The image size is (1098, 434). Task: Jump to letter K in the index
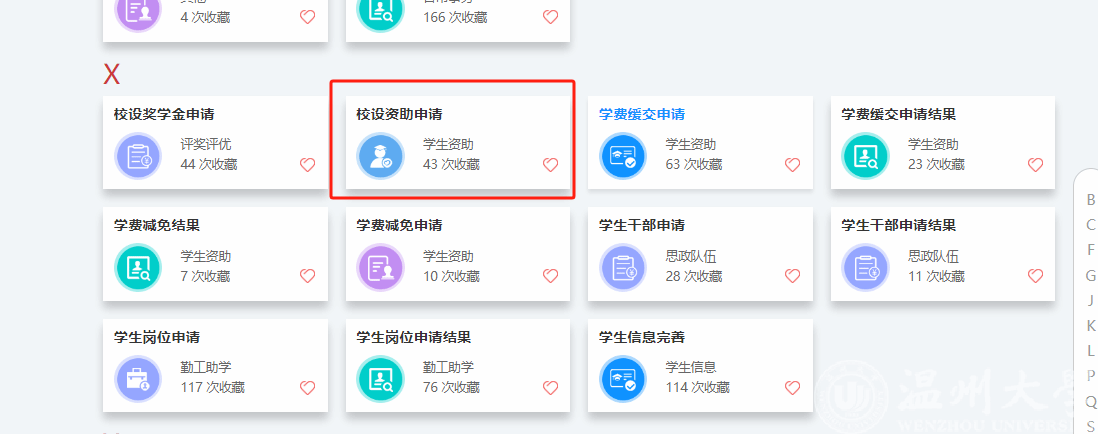coord(1090,325)
